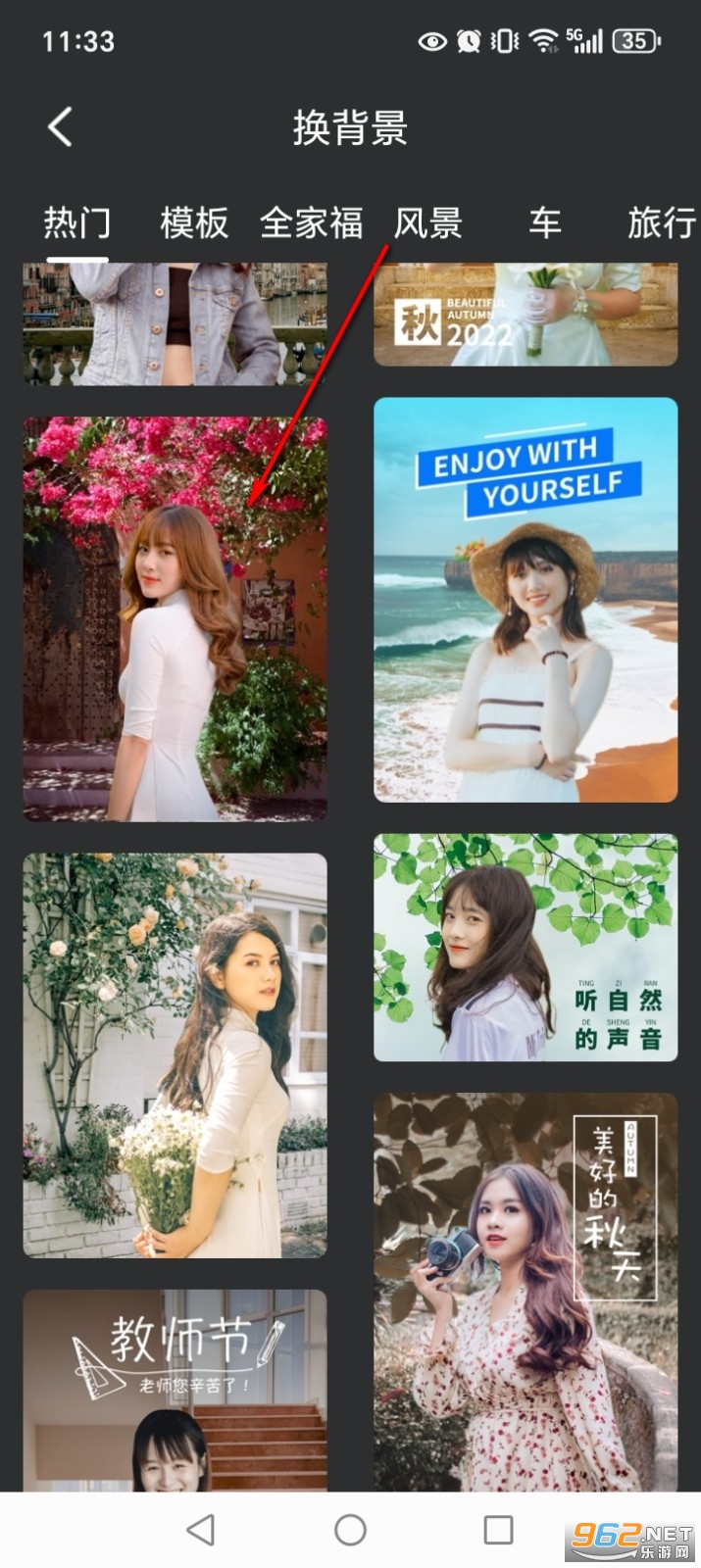This screenshot has width=701, height=1568.
Task: Open the white roses wall background
Action: [175, 1055]
